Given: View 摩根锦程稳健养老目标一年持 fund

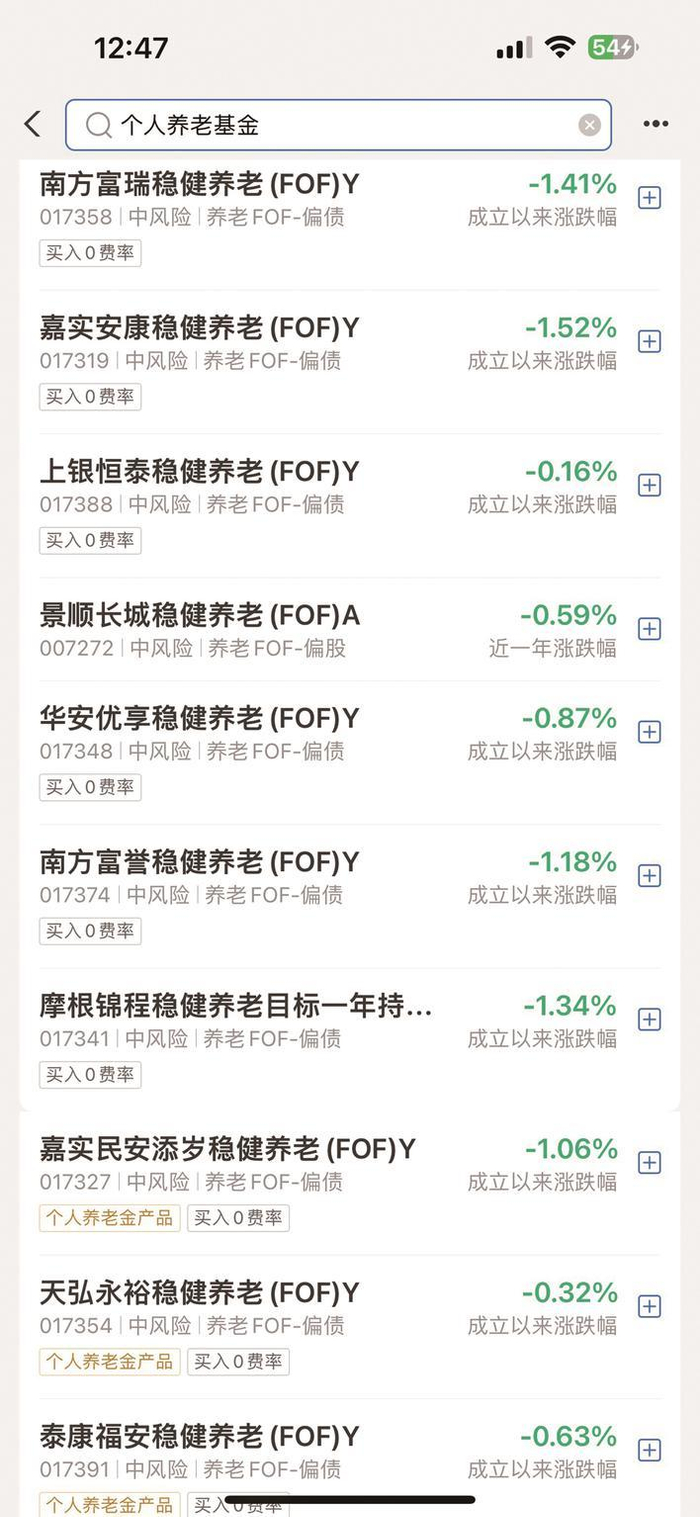Looking at the screenshot, I should 236,1005.
